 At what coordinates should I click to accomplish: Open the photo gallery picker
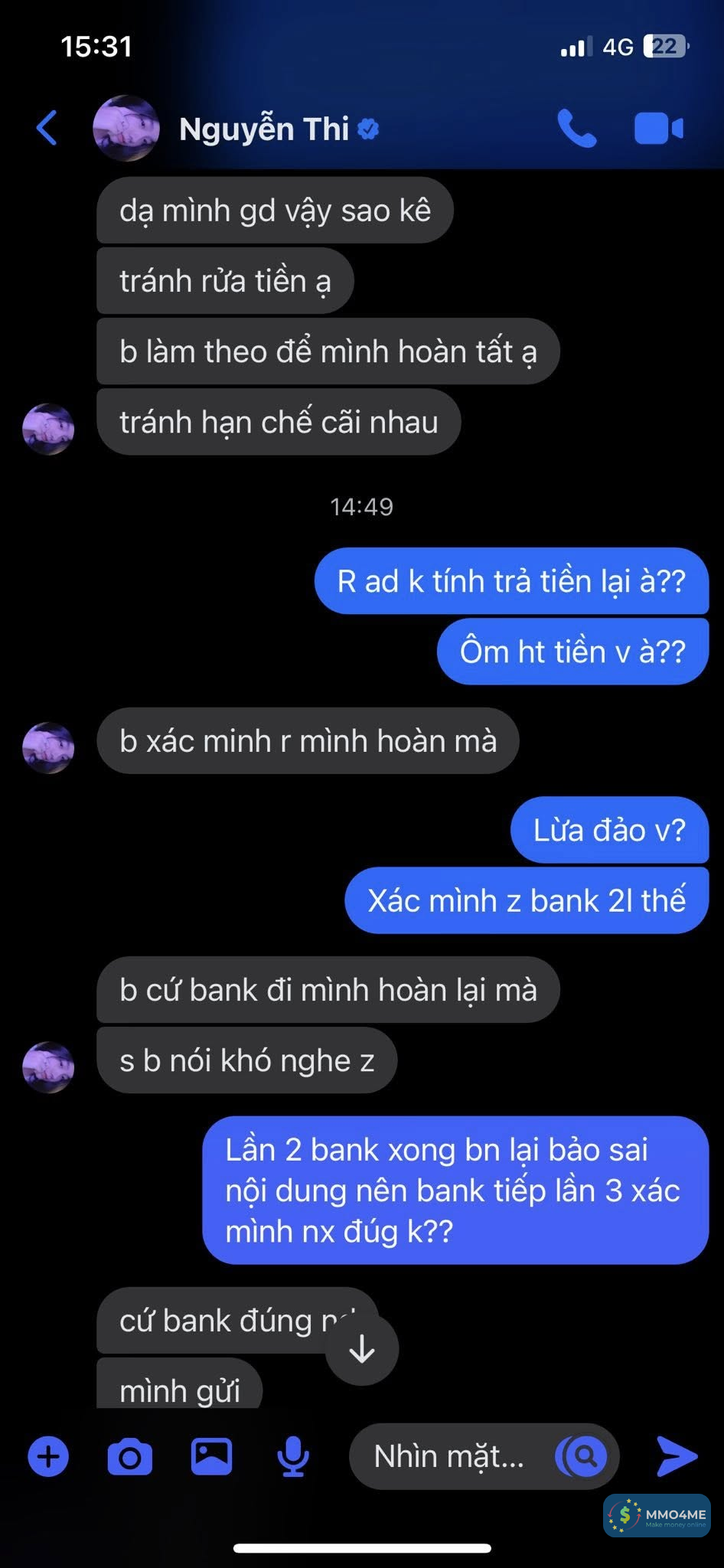click(211, 1455)
